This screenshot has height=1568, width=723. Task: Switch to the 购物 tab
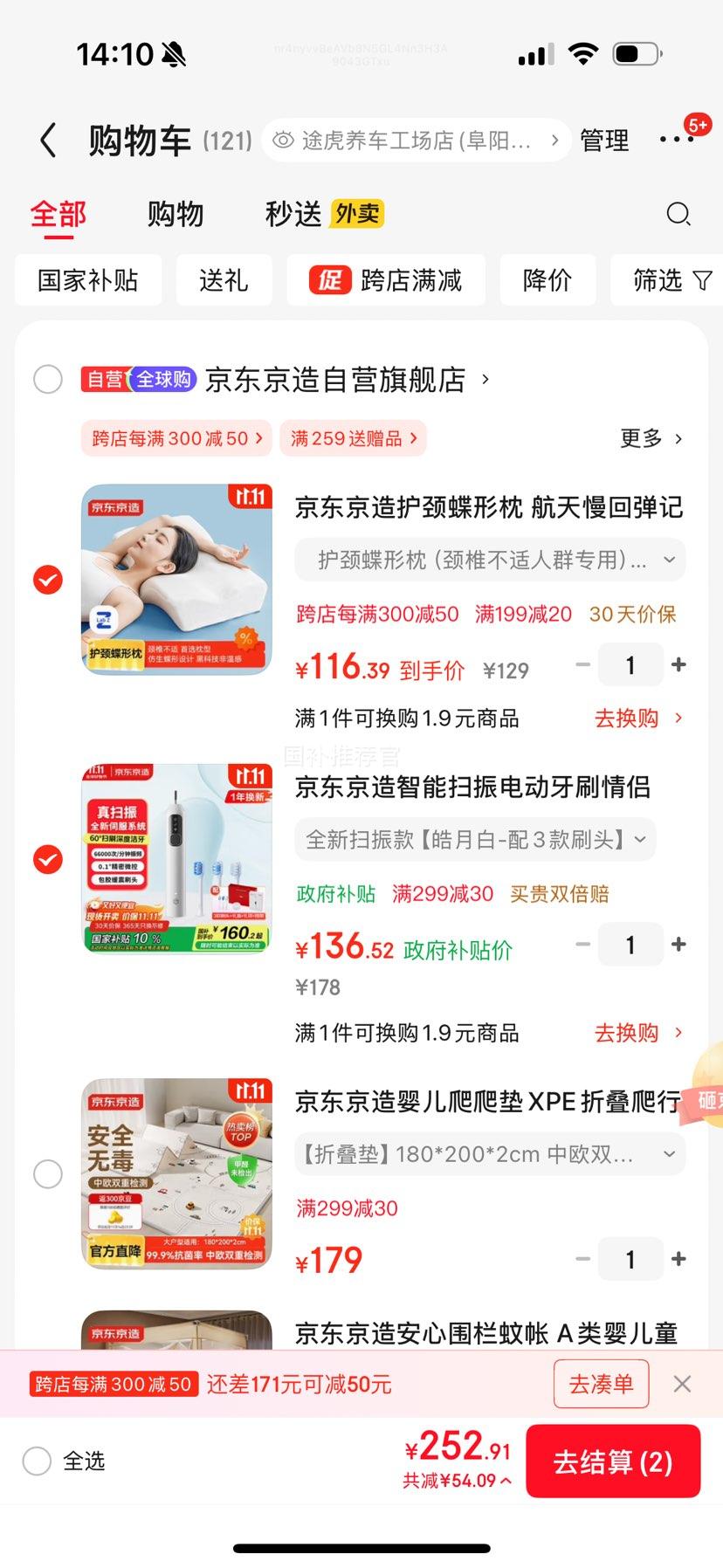175,214
